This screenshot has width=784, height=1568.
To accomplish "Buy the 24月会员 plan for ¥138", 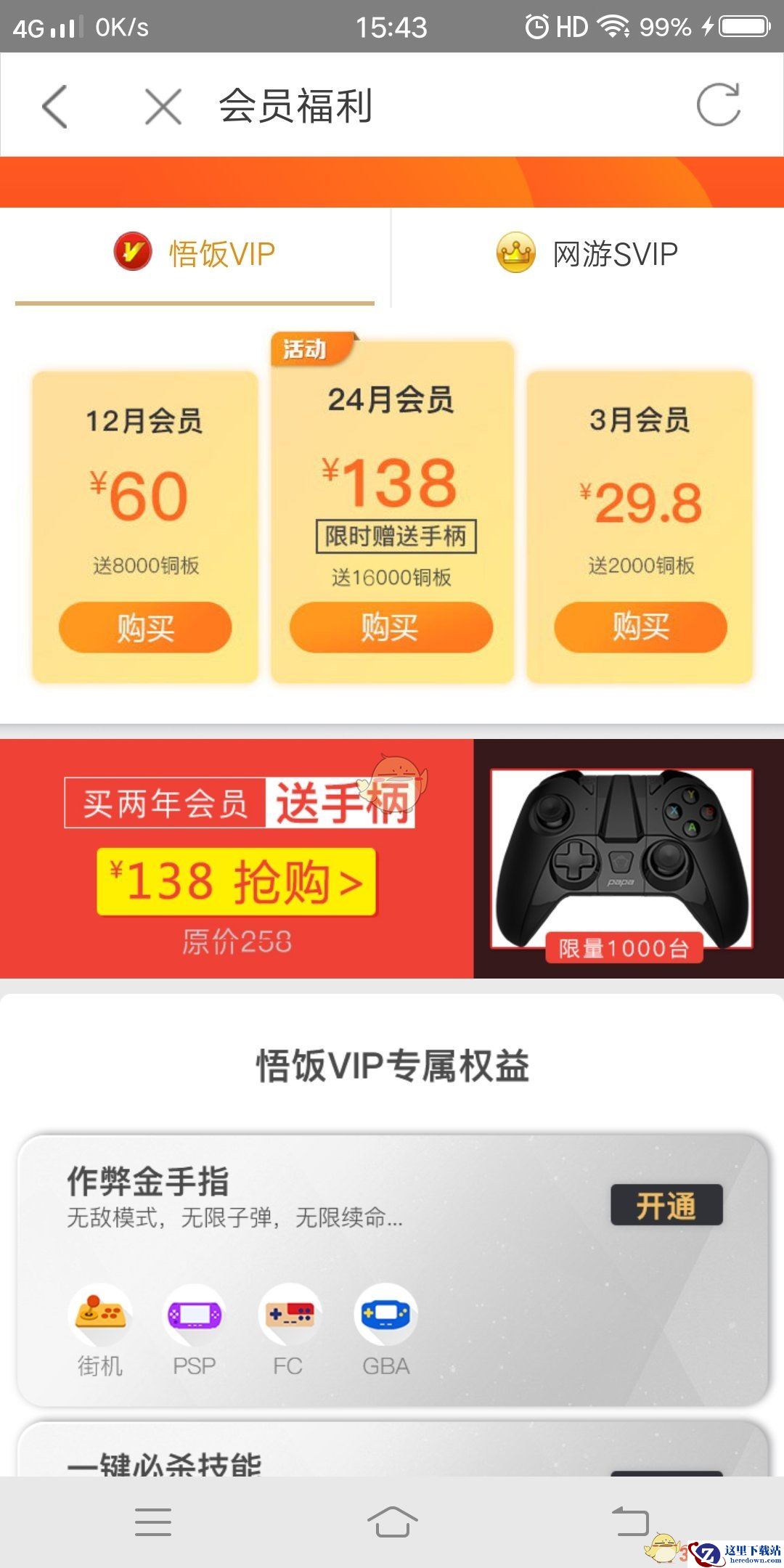I will (391, 627).
